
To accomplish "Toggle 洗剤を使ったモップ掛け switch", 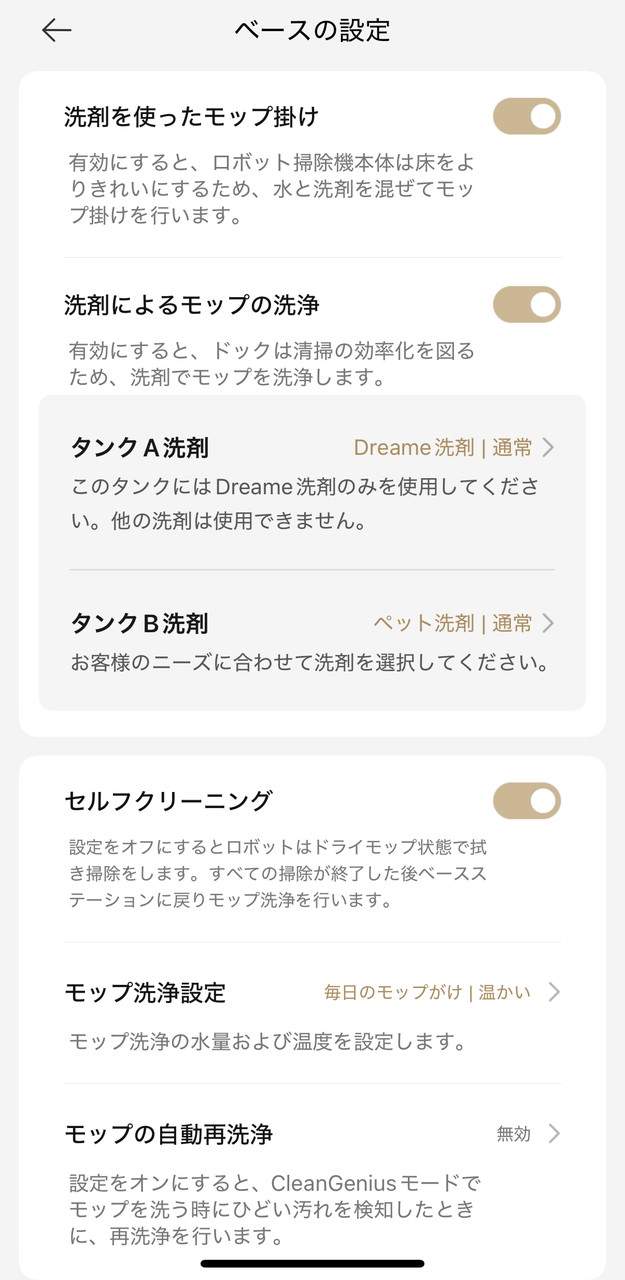I will [526, 116].
